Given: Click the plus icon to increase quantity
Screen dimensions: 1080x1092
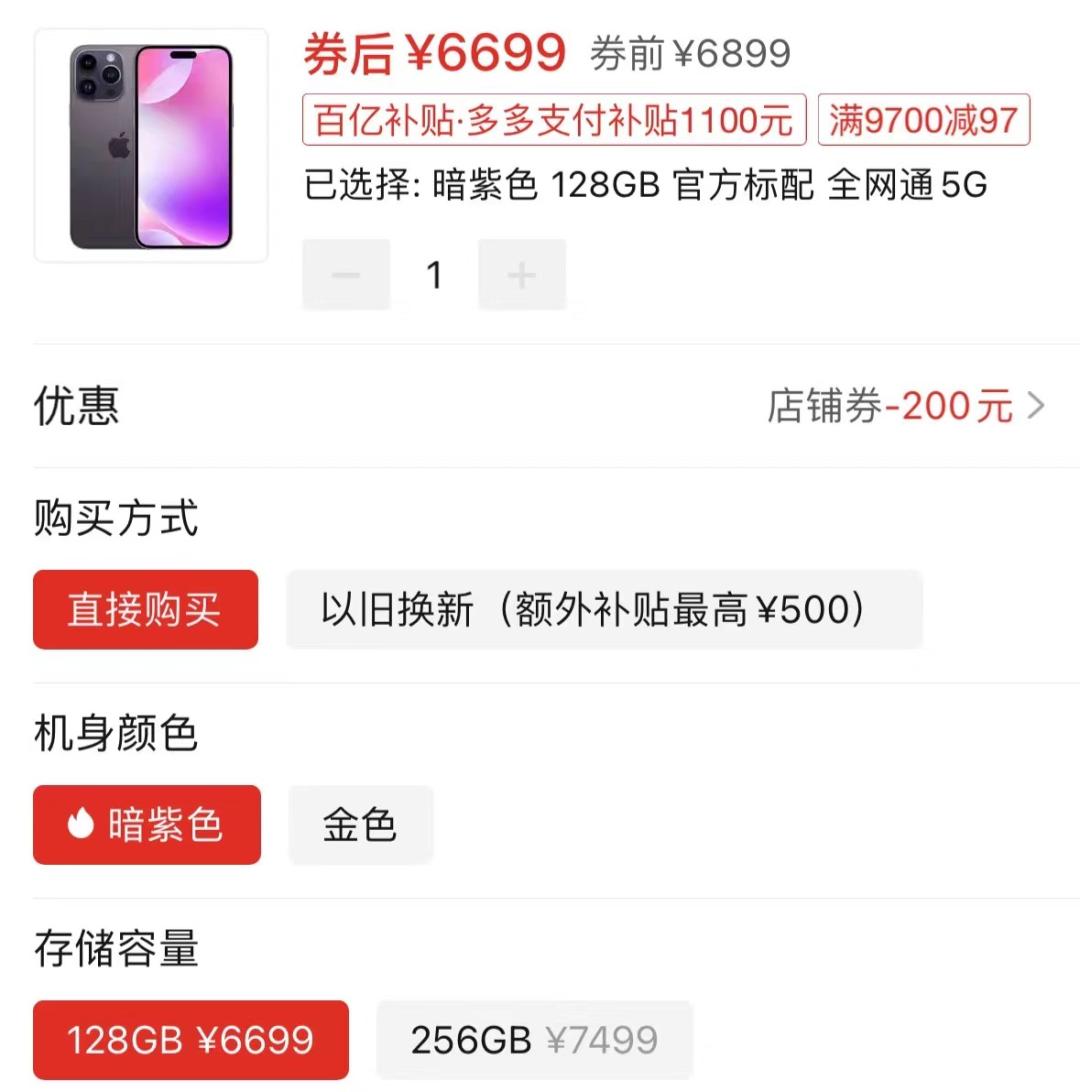Looking at the screenshot, I should tap(521, 274).
